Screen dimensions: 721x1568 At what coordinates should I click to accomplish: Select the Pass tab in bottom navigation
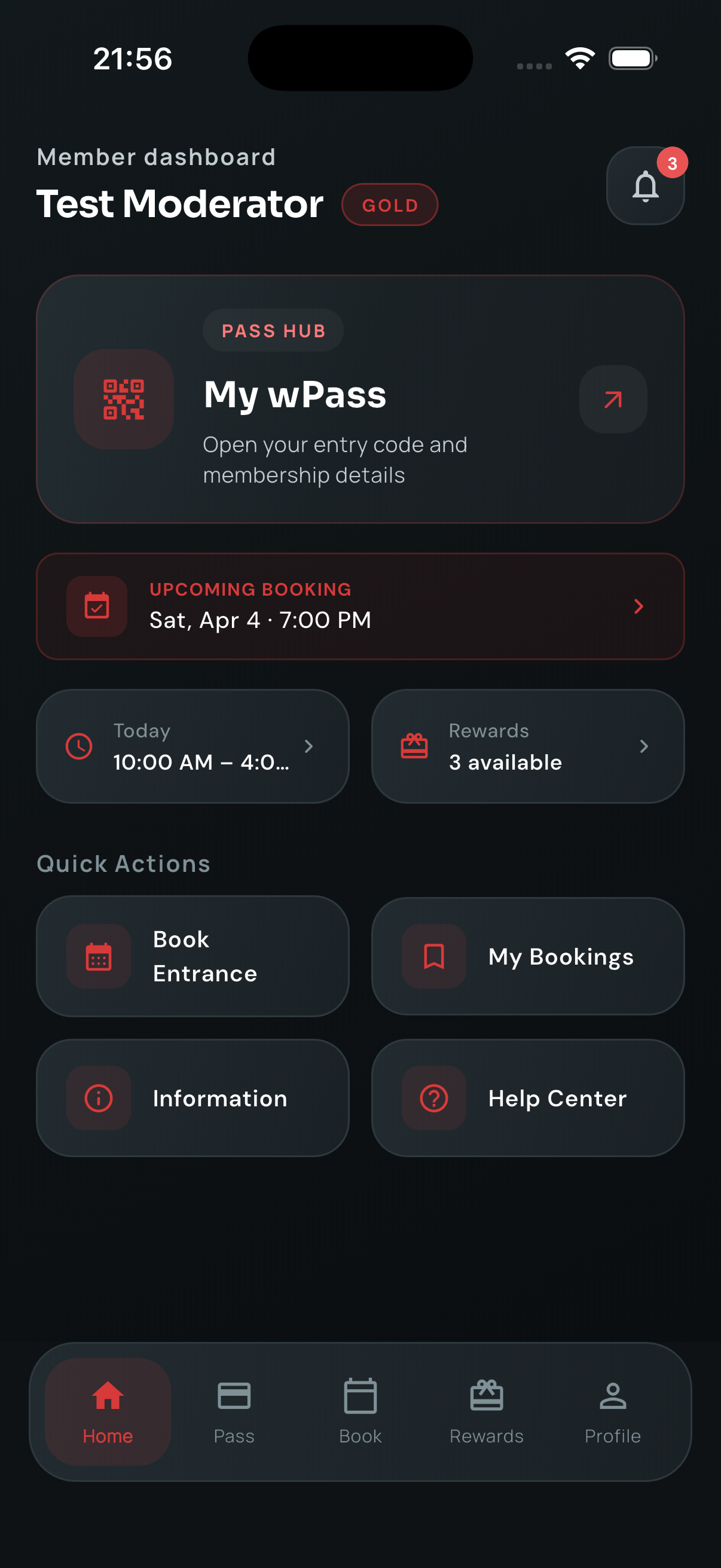(235, 1412)
